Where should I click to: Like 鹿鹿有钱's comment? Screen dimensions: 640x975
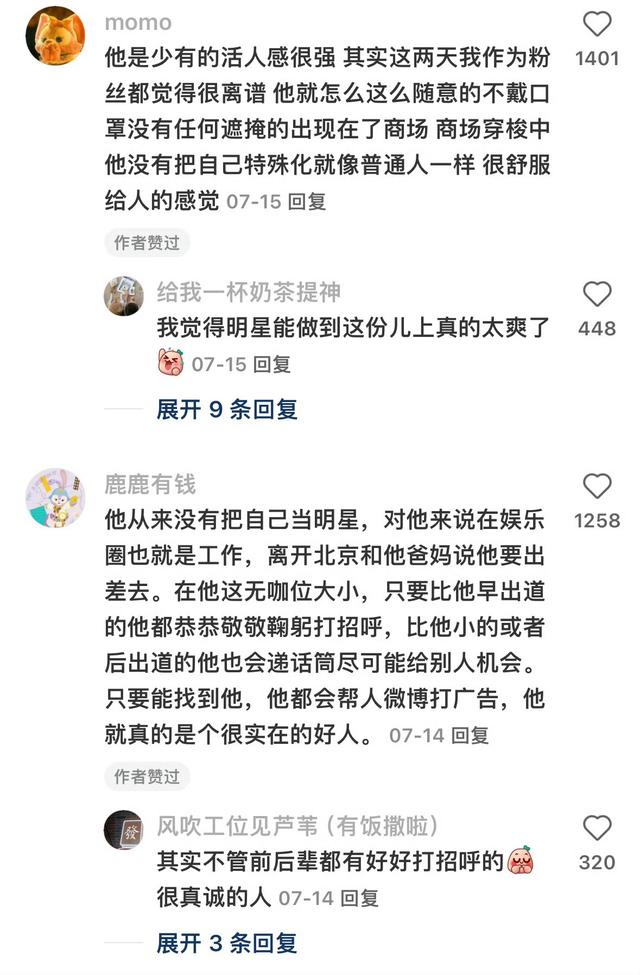597,487
